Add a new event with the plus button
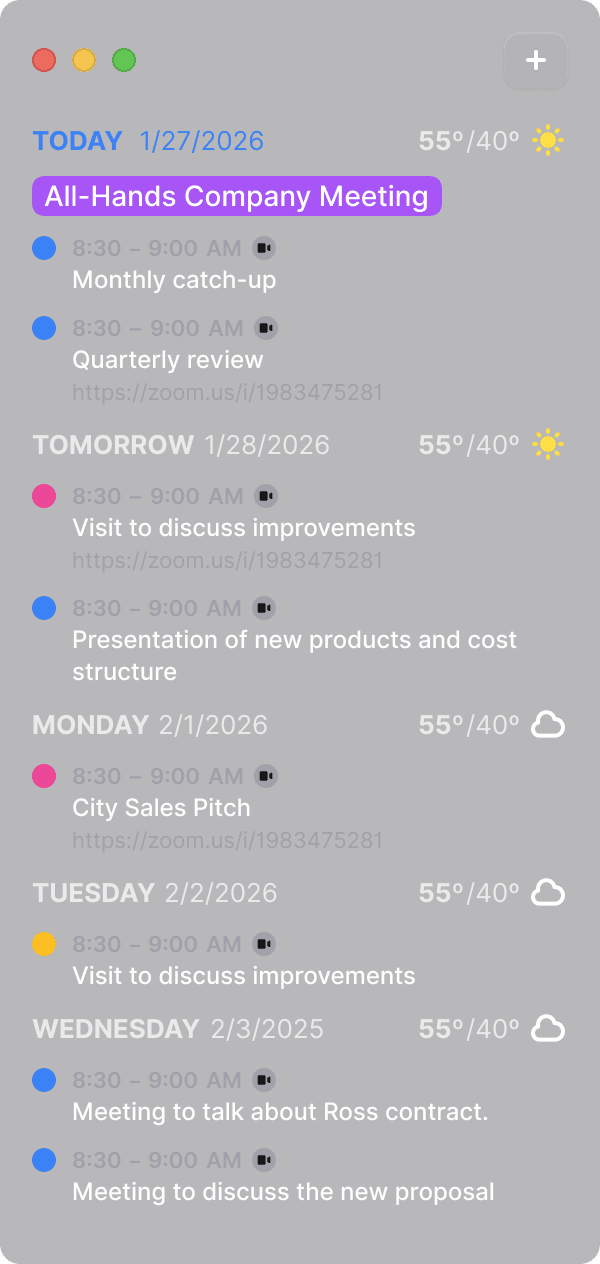 (x=536, y=60)
